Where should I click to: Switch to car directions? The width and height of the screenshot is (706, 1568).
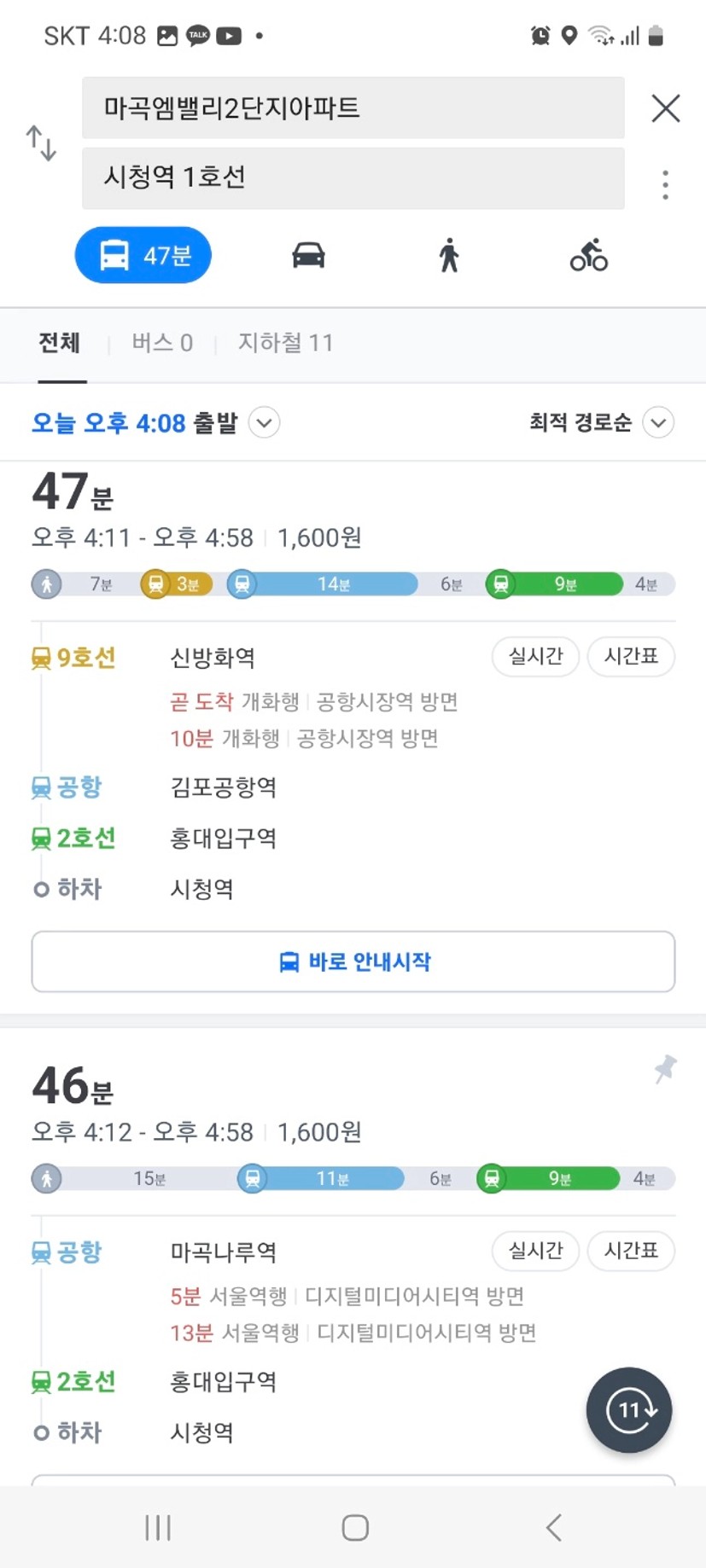pos(308,255)
